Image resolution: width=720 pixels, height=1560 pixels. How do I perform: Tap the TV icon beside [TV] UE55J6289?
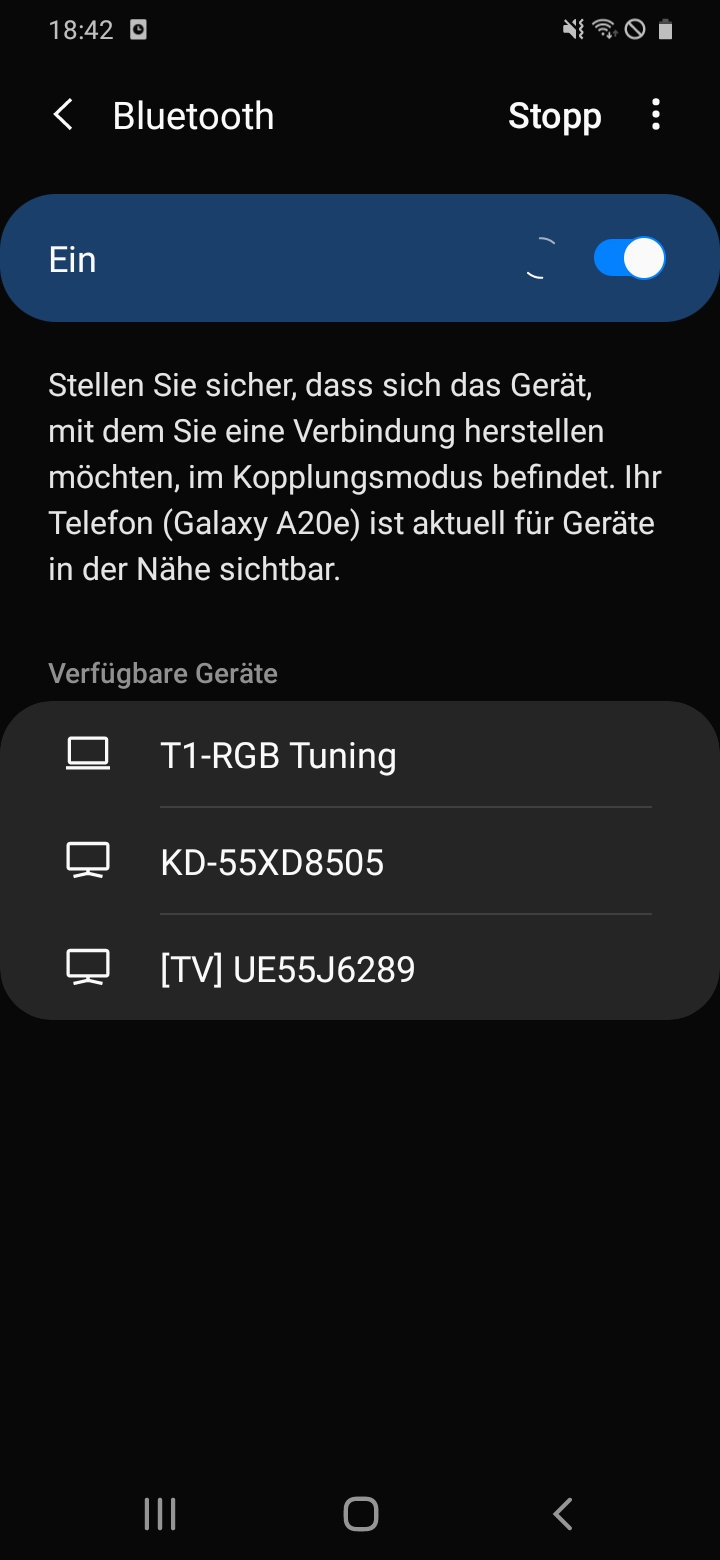87,966
